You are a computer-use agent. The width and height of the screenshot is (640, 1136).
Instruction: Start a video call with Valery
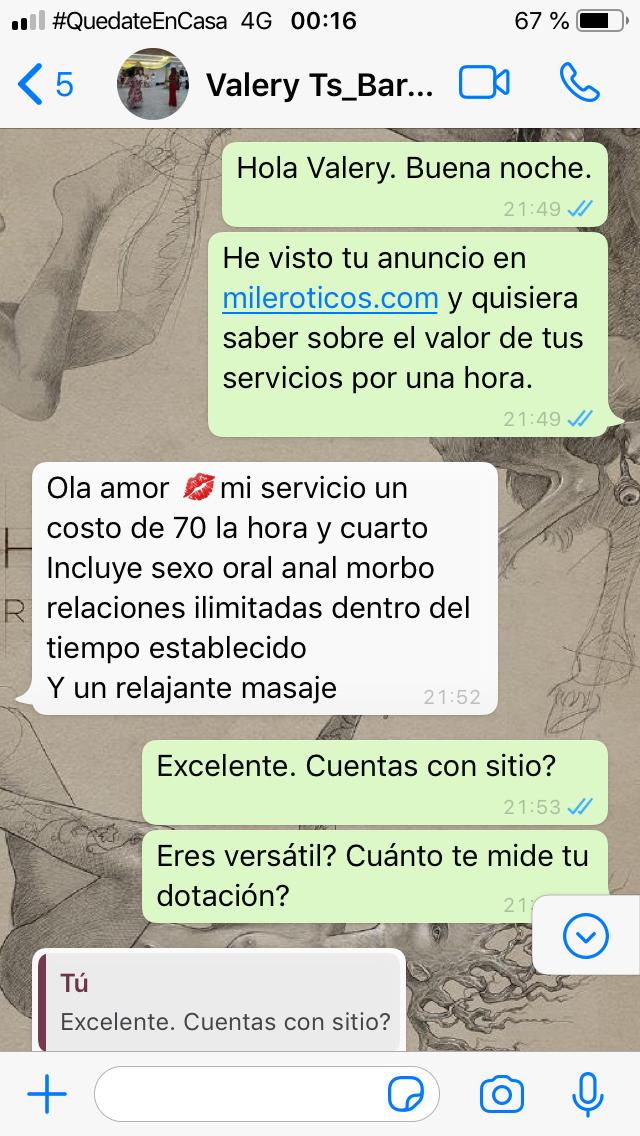click(484, 84)
